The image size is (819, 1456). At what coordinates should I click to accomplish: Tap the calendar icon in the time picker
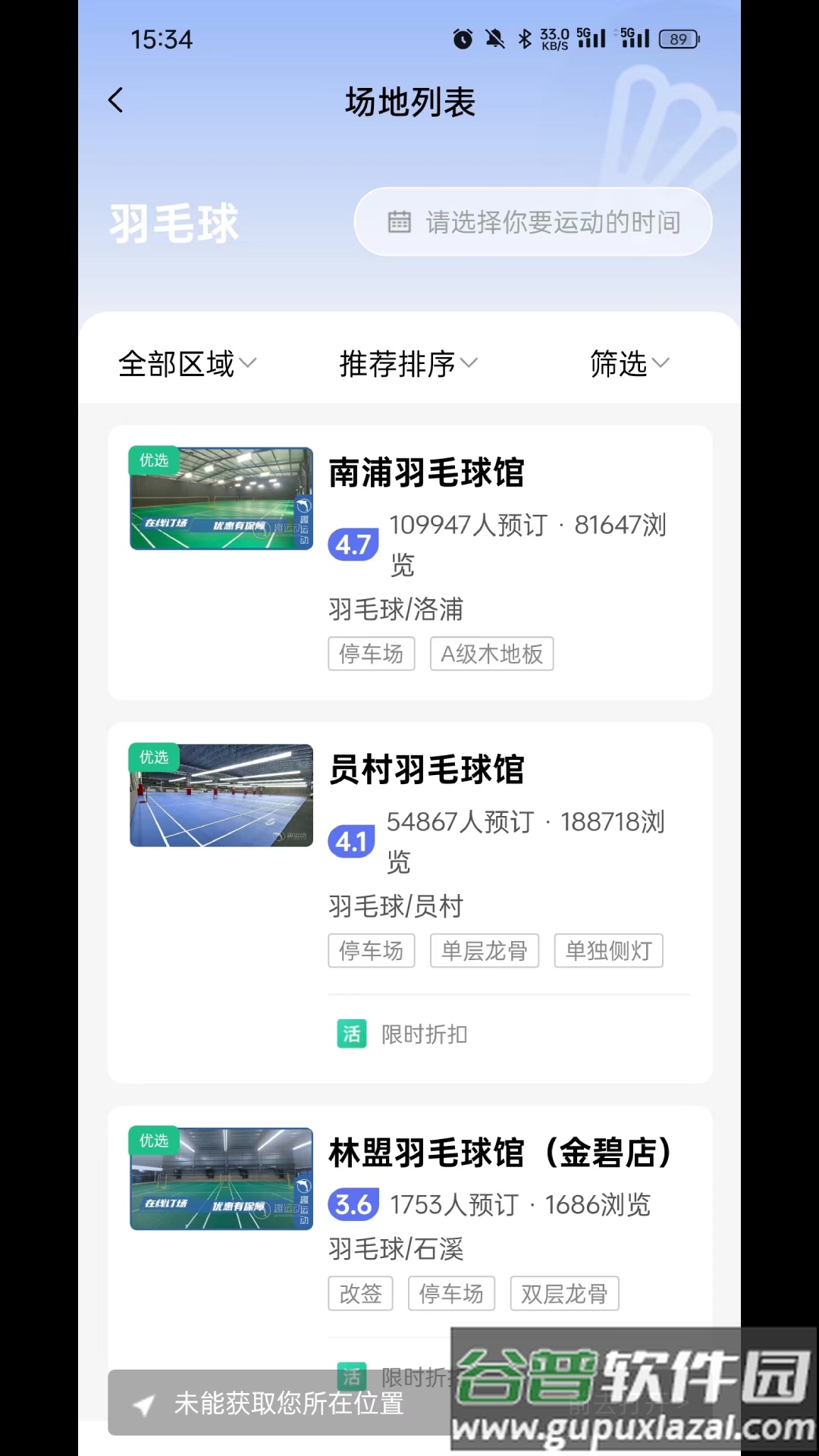click(400, 221)
